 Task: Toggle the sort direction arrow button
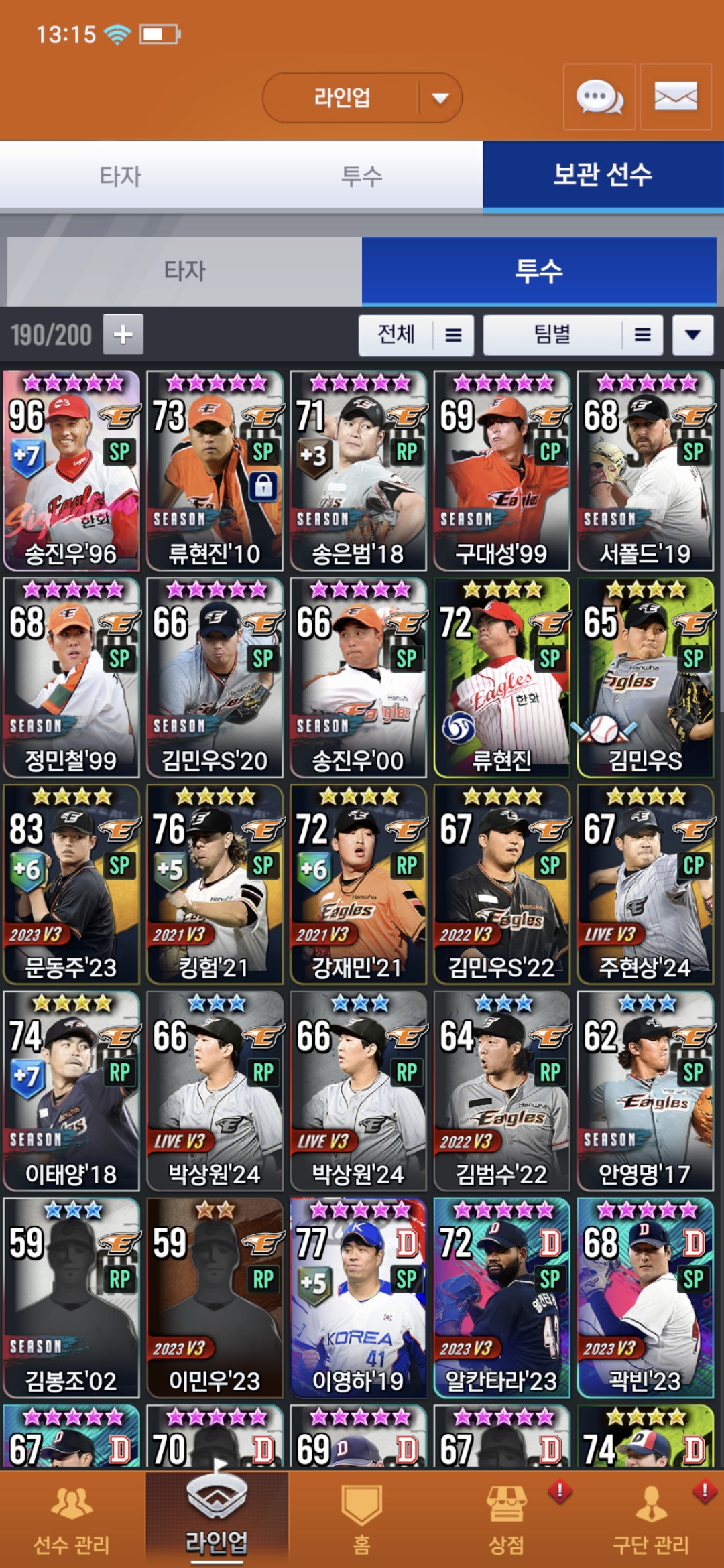(x=692, y=334)
